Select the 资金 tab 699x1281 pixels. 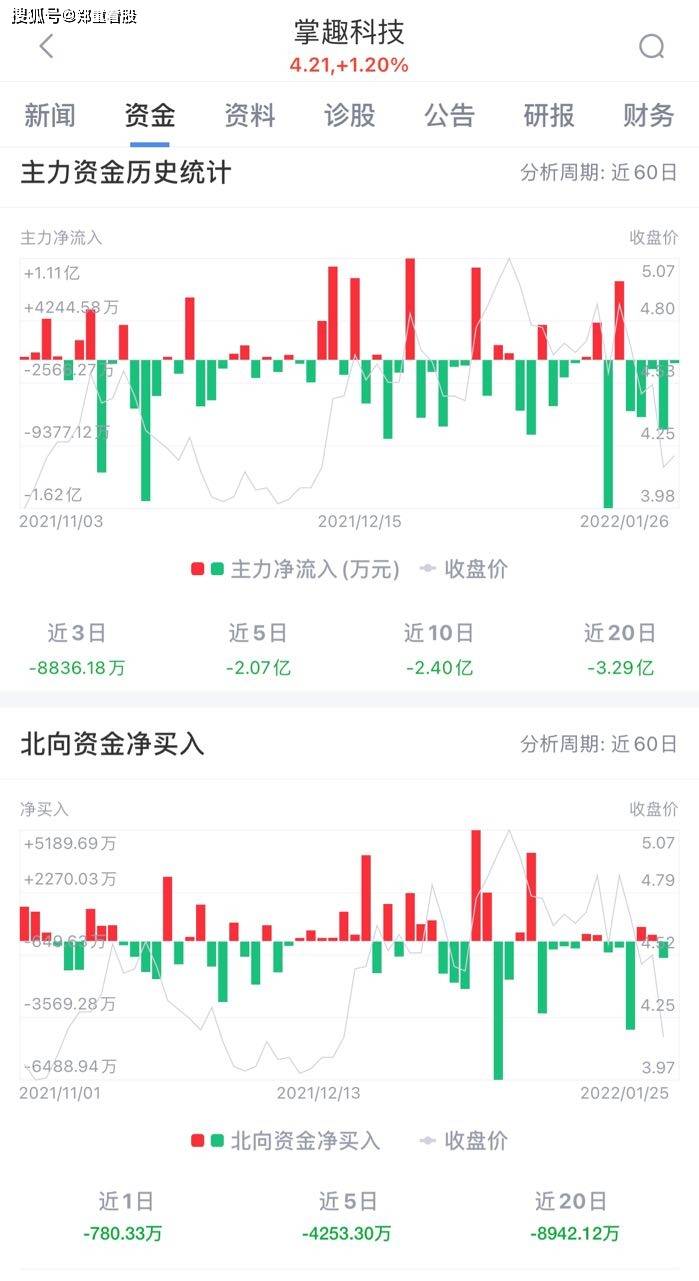tap(150, 116)
